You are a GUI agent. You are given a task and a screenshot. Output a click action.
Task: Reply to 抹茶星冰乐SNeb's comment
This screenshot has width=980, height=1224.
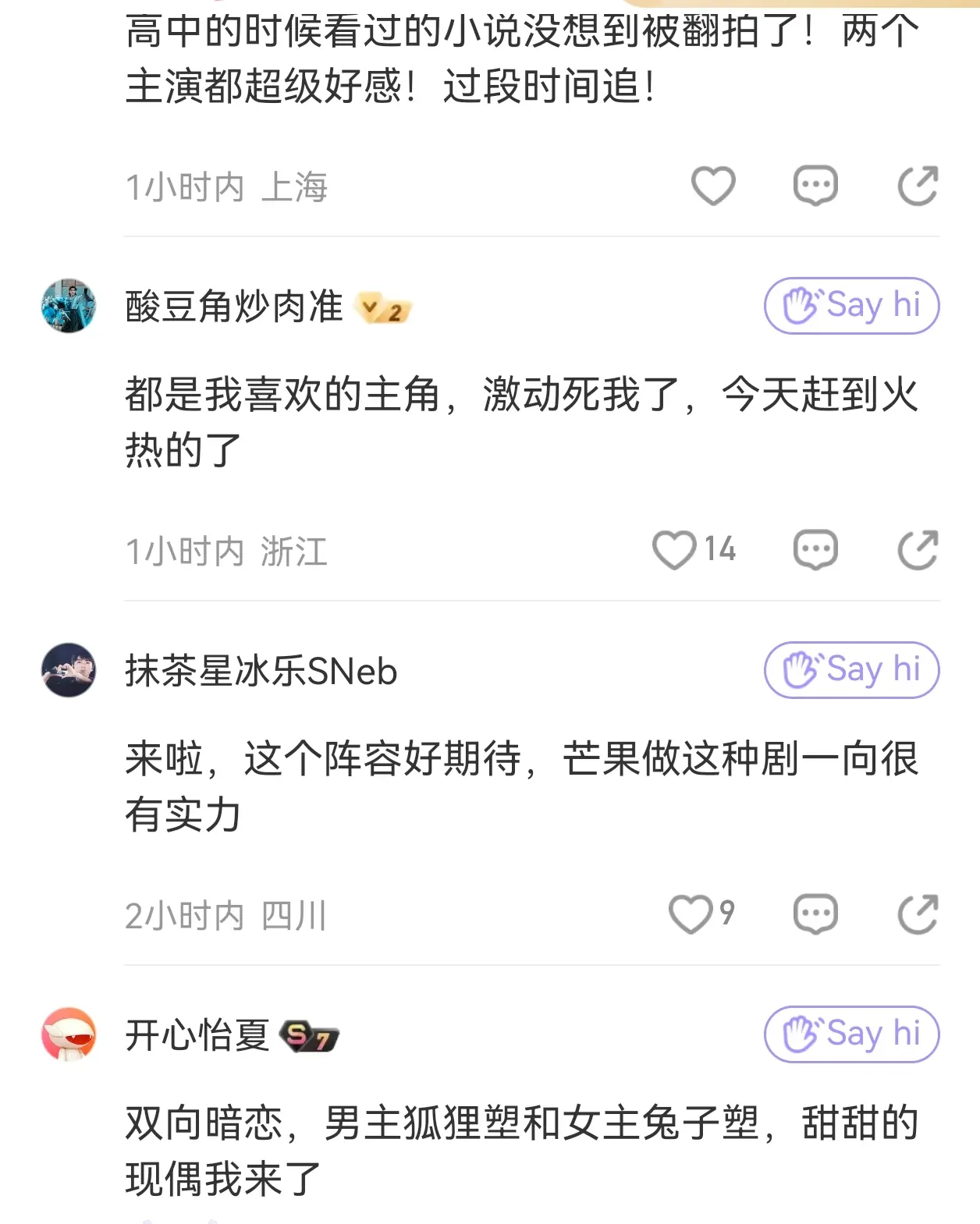[x=815, y=914]
